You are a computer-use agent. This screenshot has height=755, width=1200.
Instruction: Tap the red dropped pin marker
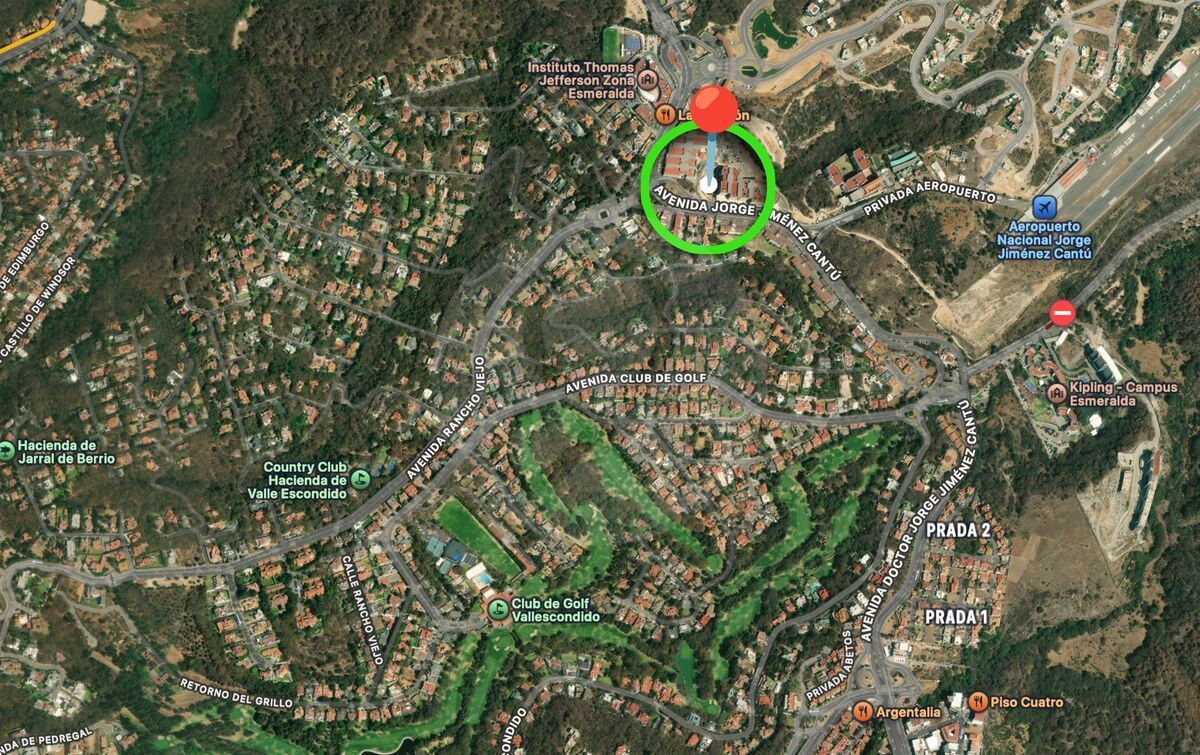tap(714, 109)
